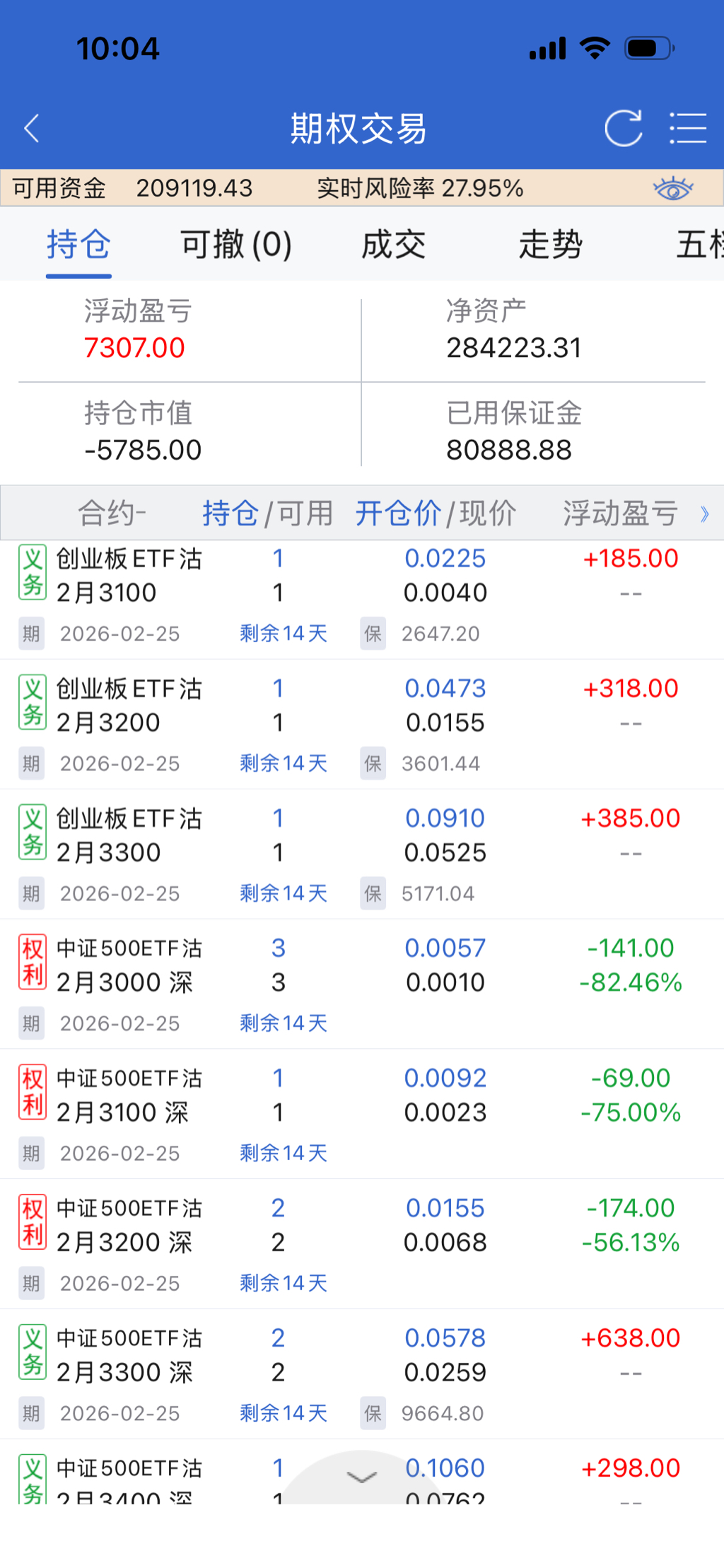Open the list menu icon

[x=687, y=128]
